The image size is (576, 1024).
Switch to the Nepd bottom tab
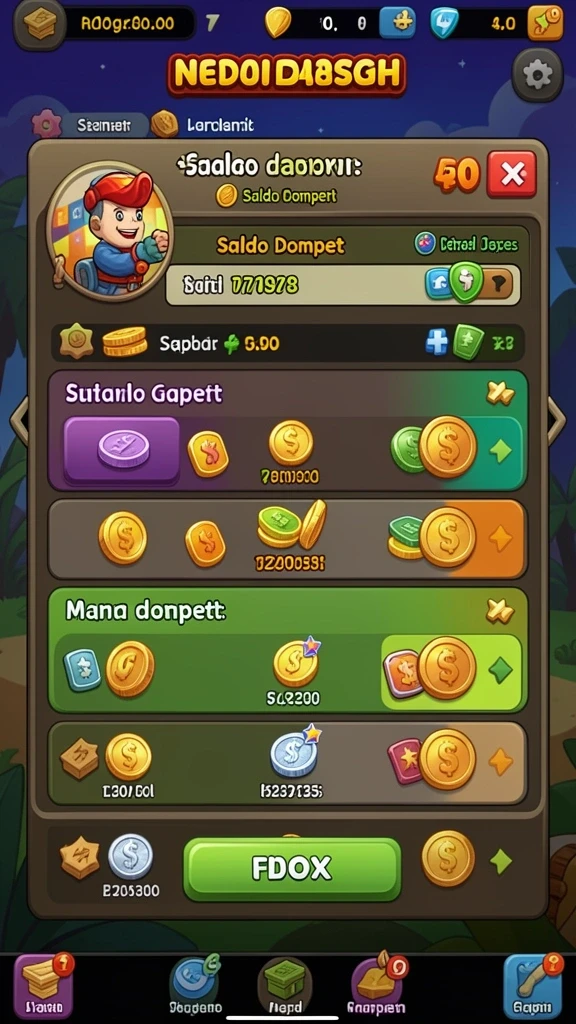(x=285, y=986)
